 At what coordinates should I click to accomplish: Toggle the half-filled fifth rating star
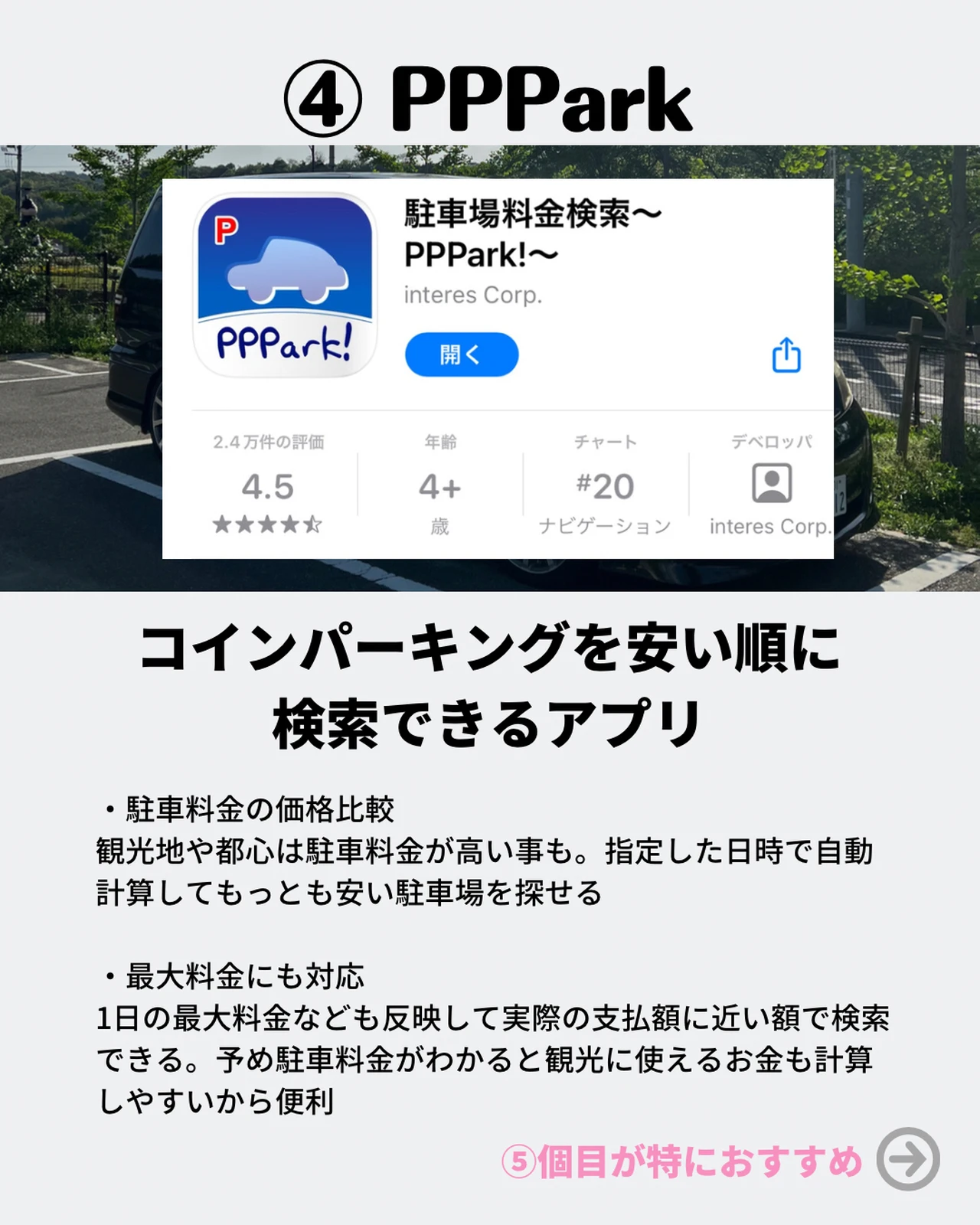point(312,524)
